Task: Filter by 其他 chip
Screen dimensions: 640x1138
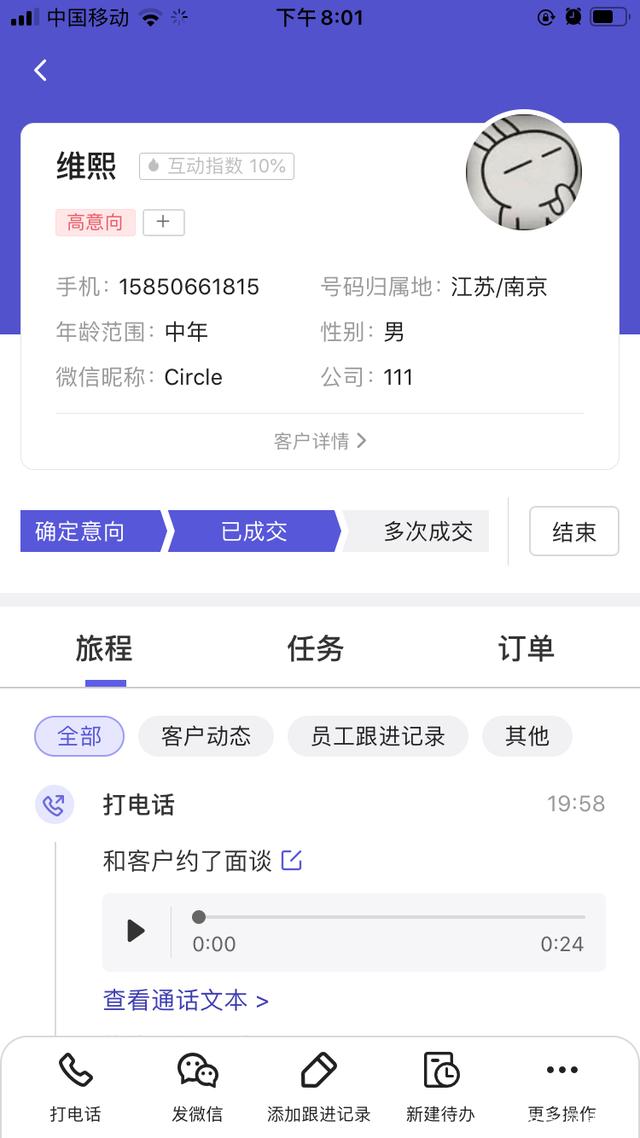Action: coord(528,737)
